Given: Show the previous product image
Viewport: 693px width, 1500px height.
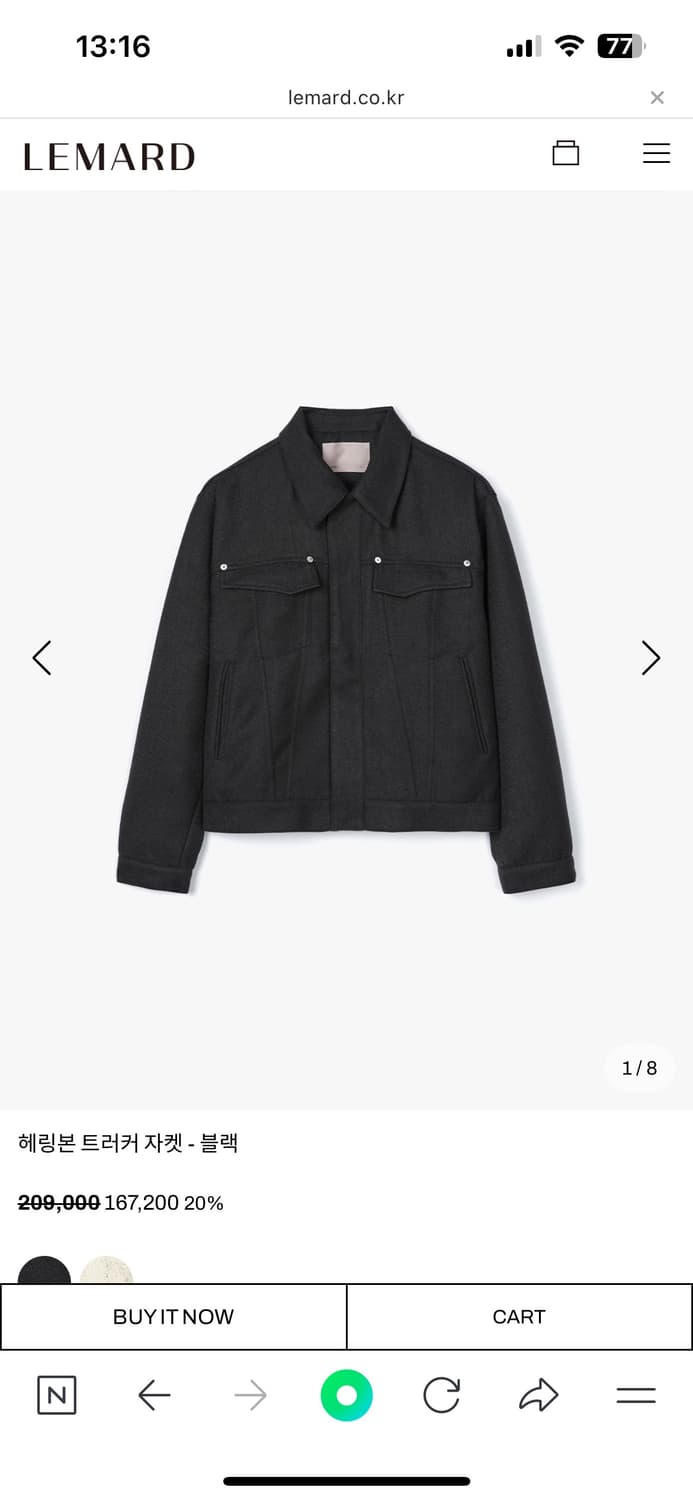Looking at the screenshot, I should click(x=42, y=658).
